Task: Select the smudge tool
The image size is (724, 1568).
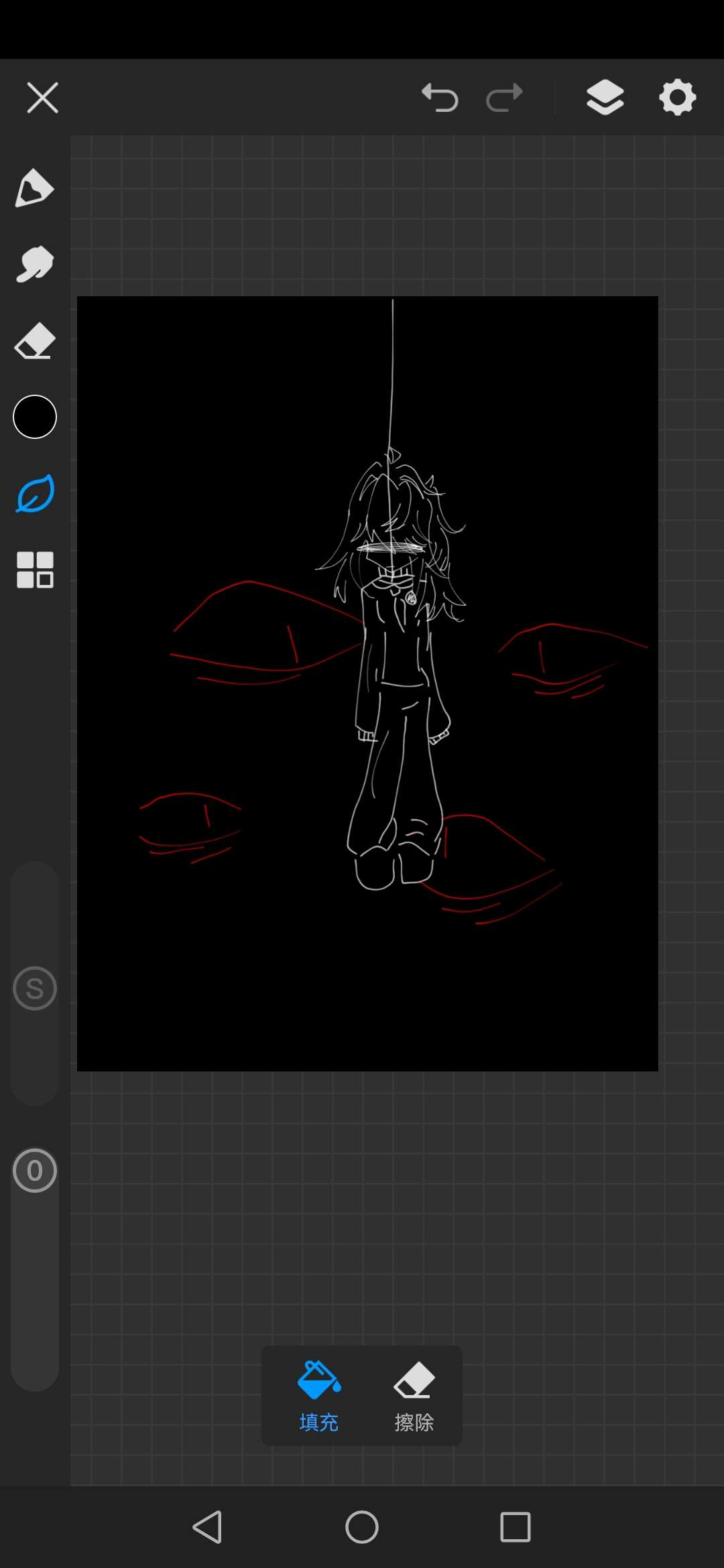Action: pyautogui.click(x=35, y=264)
